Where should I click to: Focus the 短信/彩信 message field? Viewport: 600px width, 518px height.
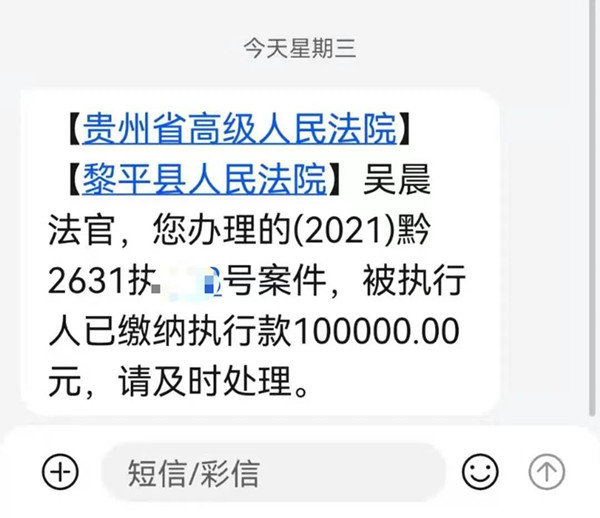tap(272, 472)
